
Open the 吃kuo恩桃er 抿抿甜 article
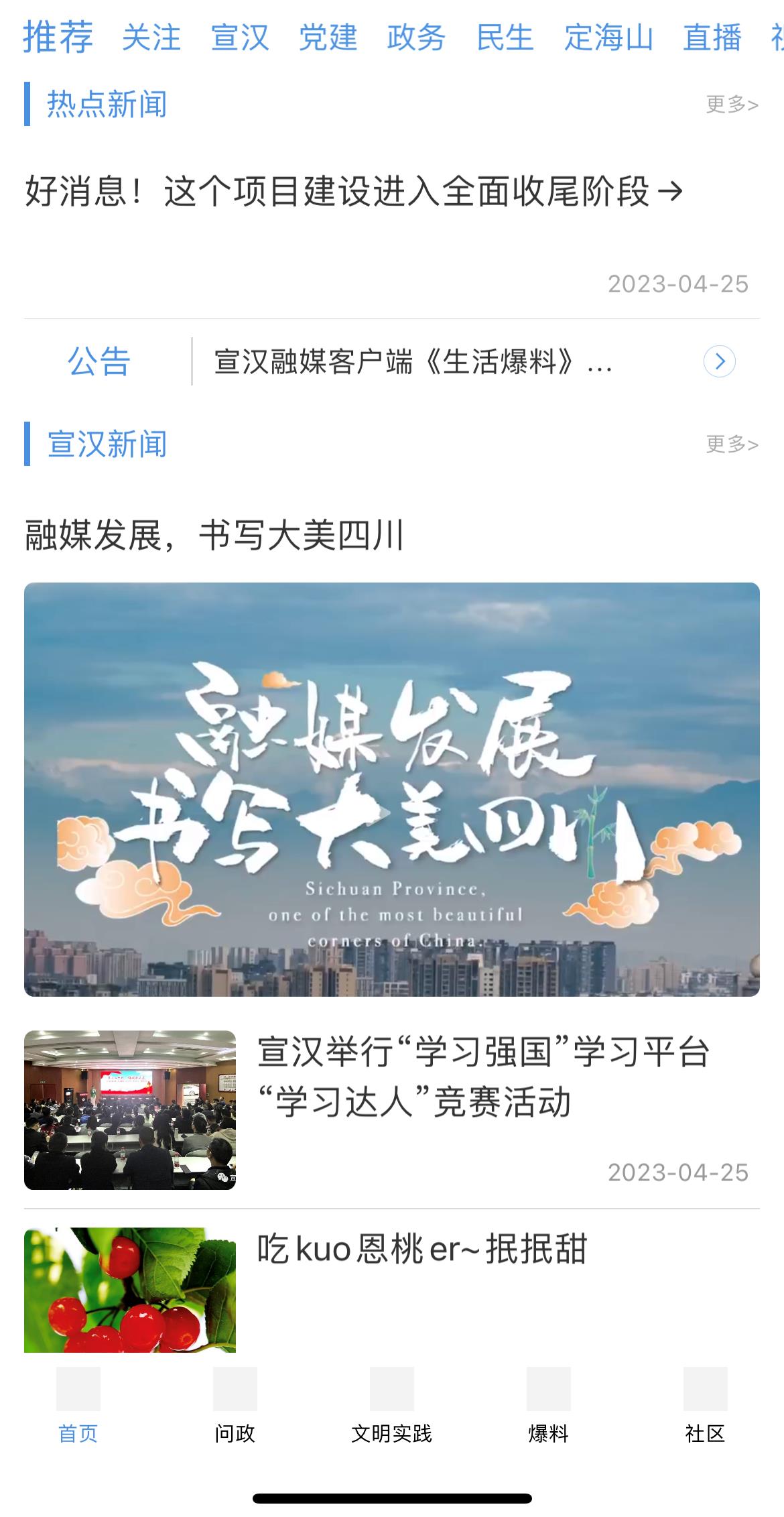pyautogui.click(x=422, y=1250)
